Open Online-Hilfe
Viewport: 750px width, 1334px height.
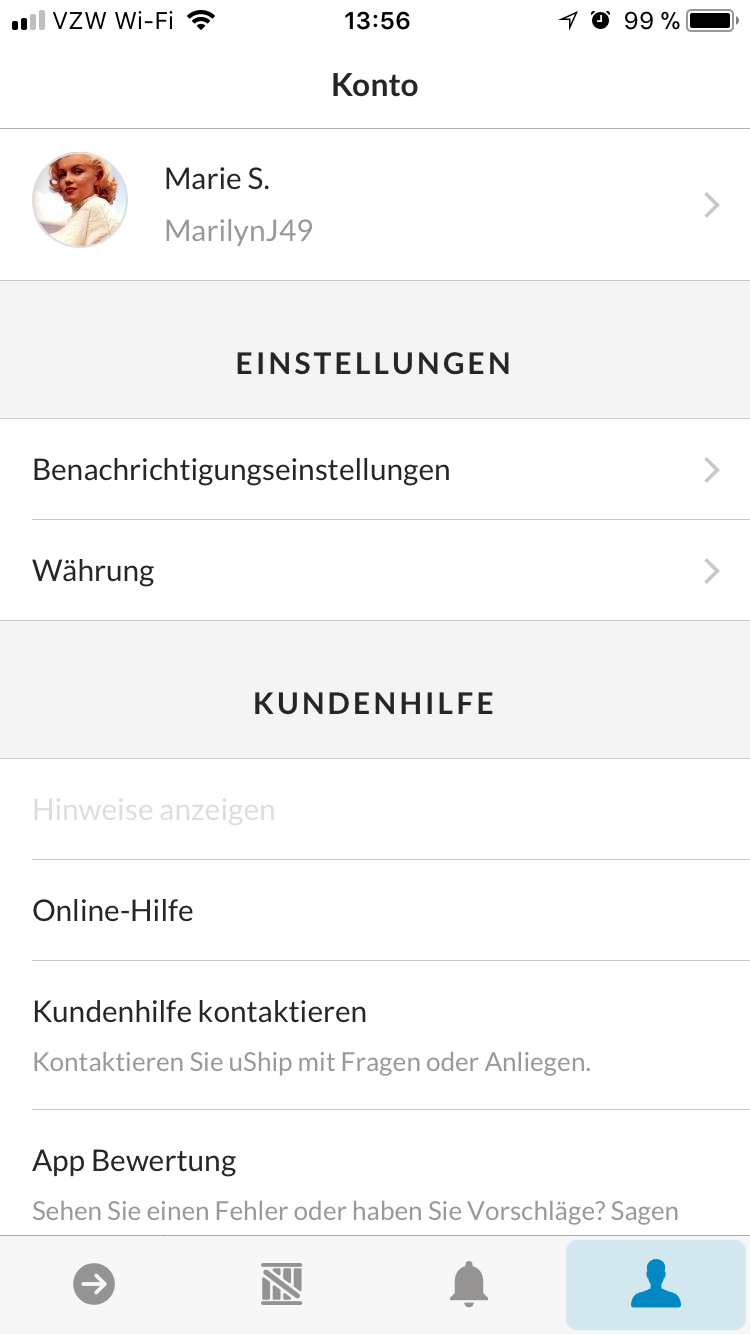375,910
